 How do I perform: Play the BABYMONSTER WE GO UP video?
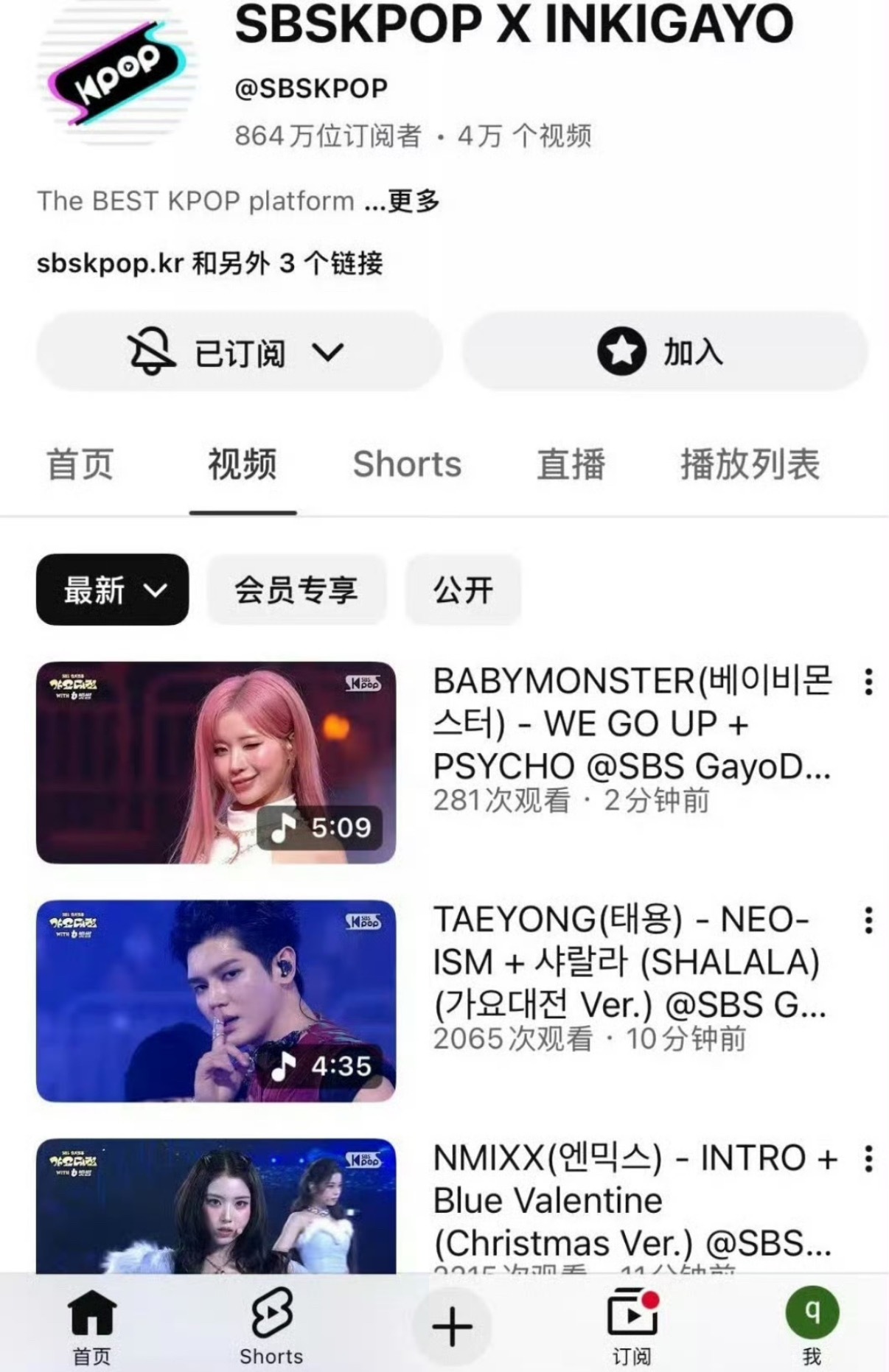pos(216,763)
